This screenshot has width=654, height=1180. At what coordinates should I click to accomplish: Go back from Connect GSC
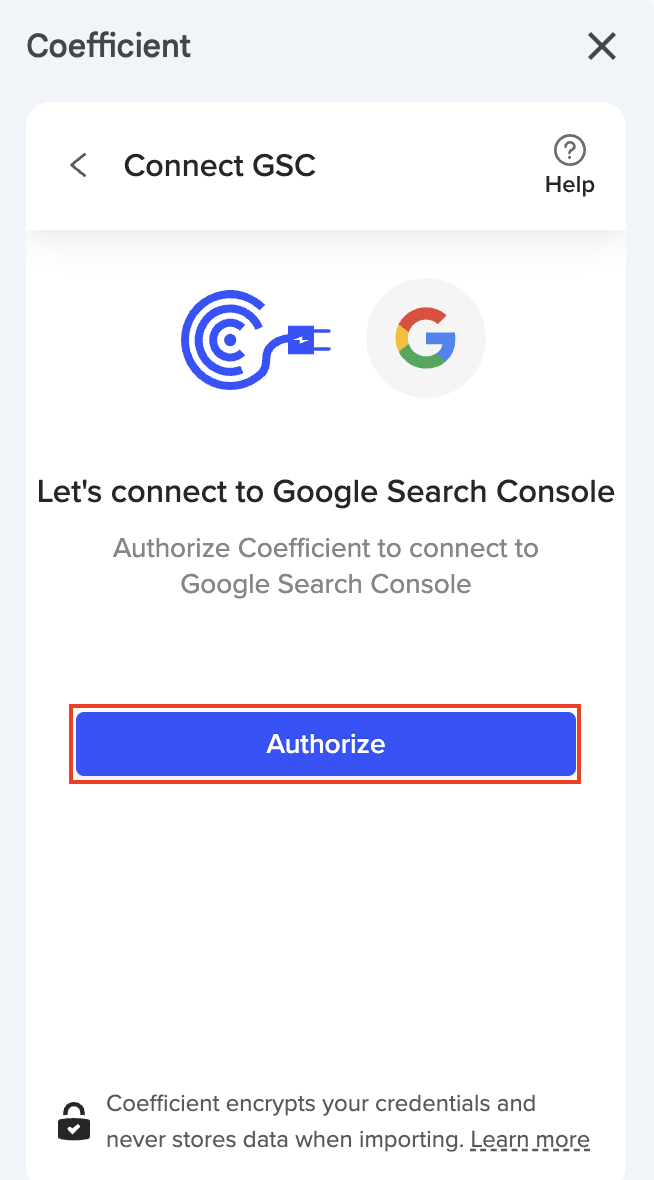pos(79,165)
